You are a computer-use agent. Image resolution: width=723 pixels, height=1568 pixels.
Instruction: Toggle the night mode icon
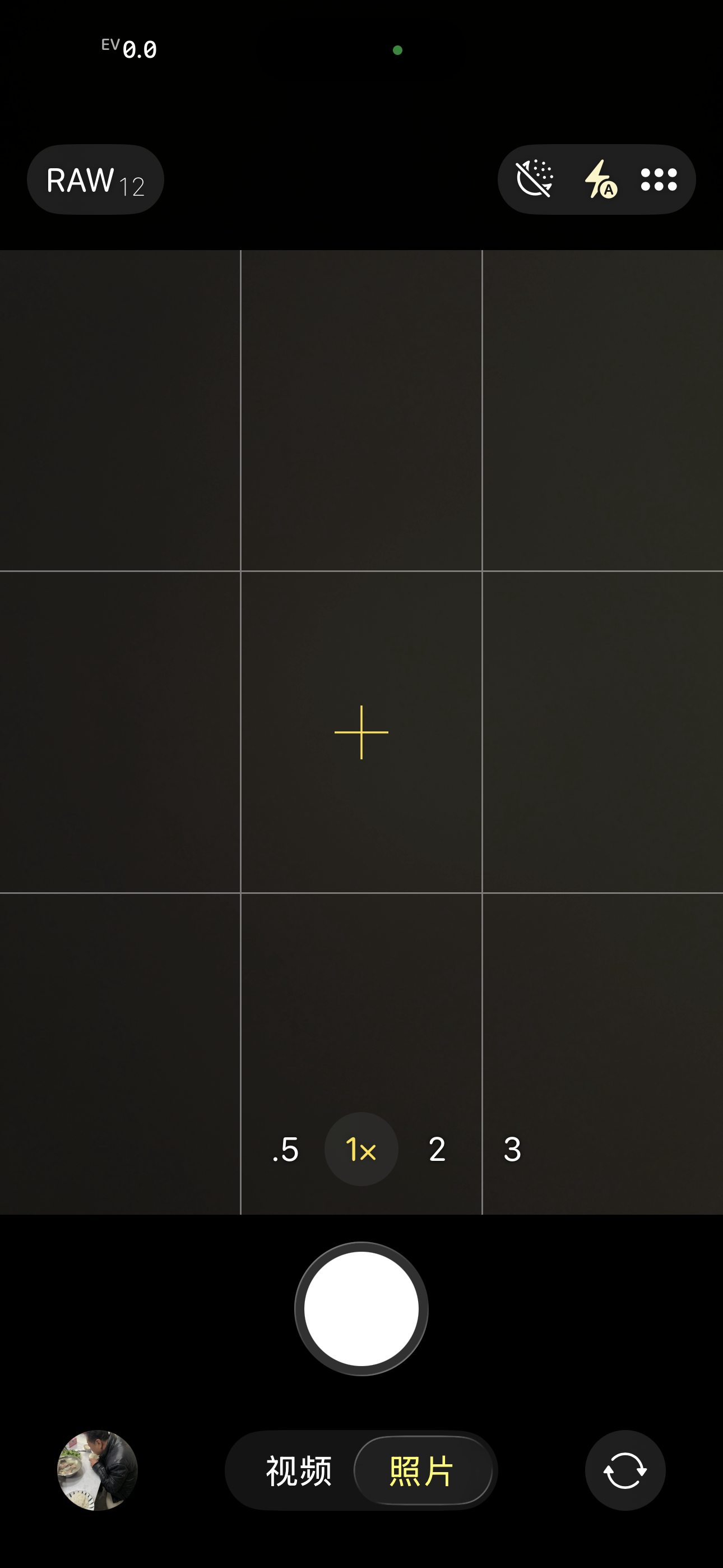click(534, 179)
